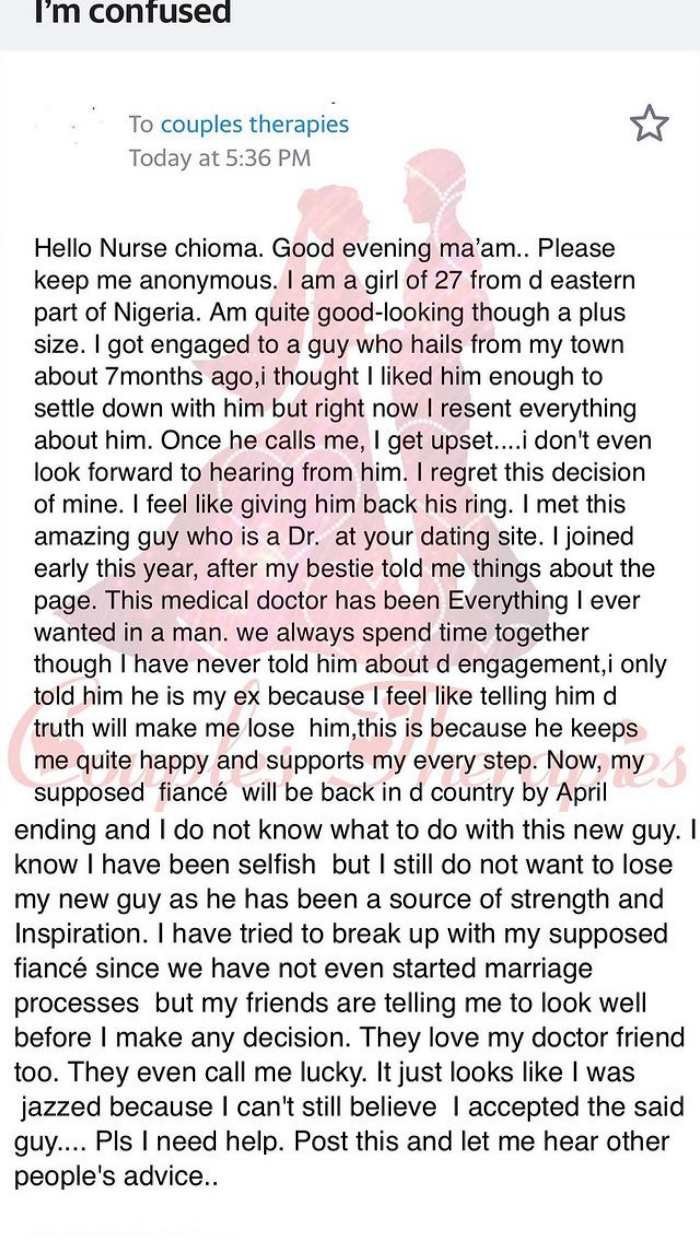700x1240 pixels.
Task: Open the couples therapies recipient link
Action: (x=255, y=124)
